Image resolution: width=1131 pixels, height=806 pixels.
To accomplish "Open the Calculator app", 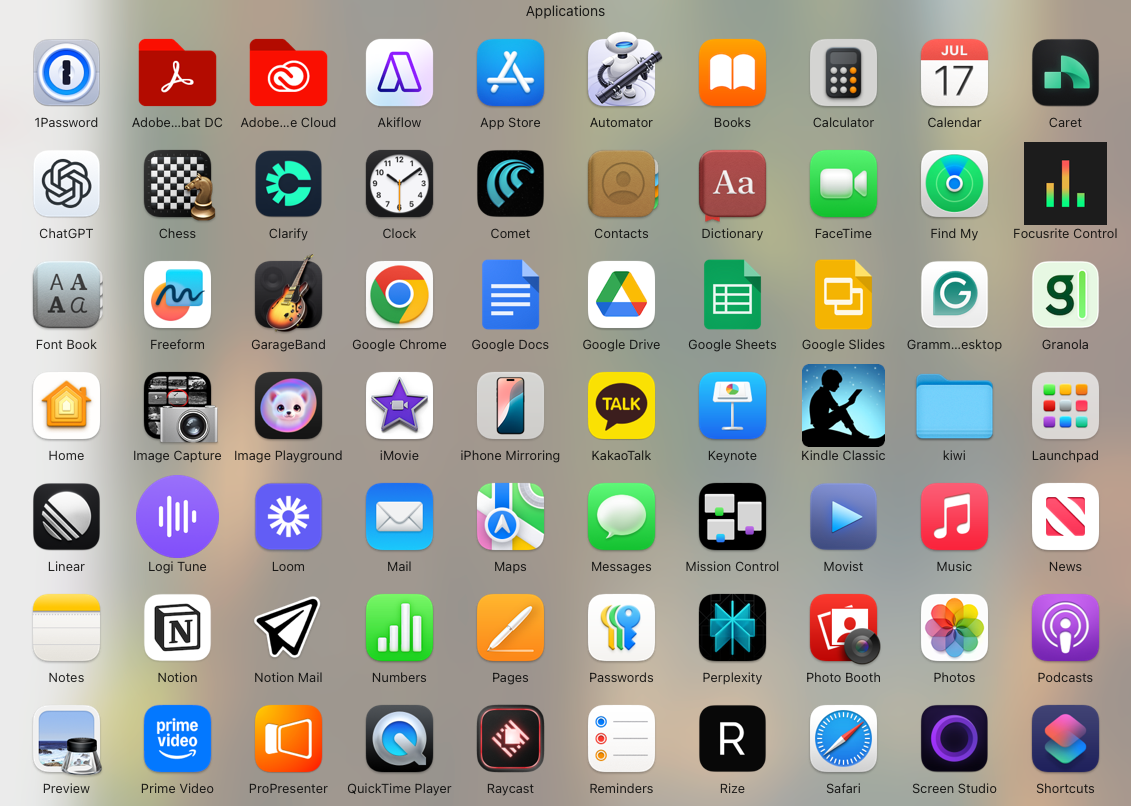I will [x=843, y=73].
